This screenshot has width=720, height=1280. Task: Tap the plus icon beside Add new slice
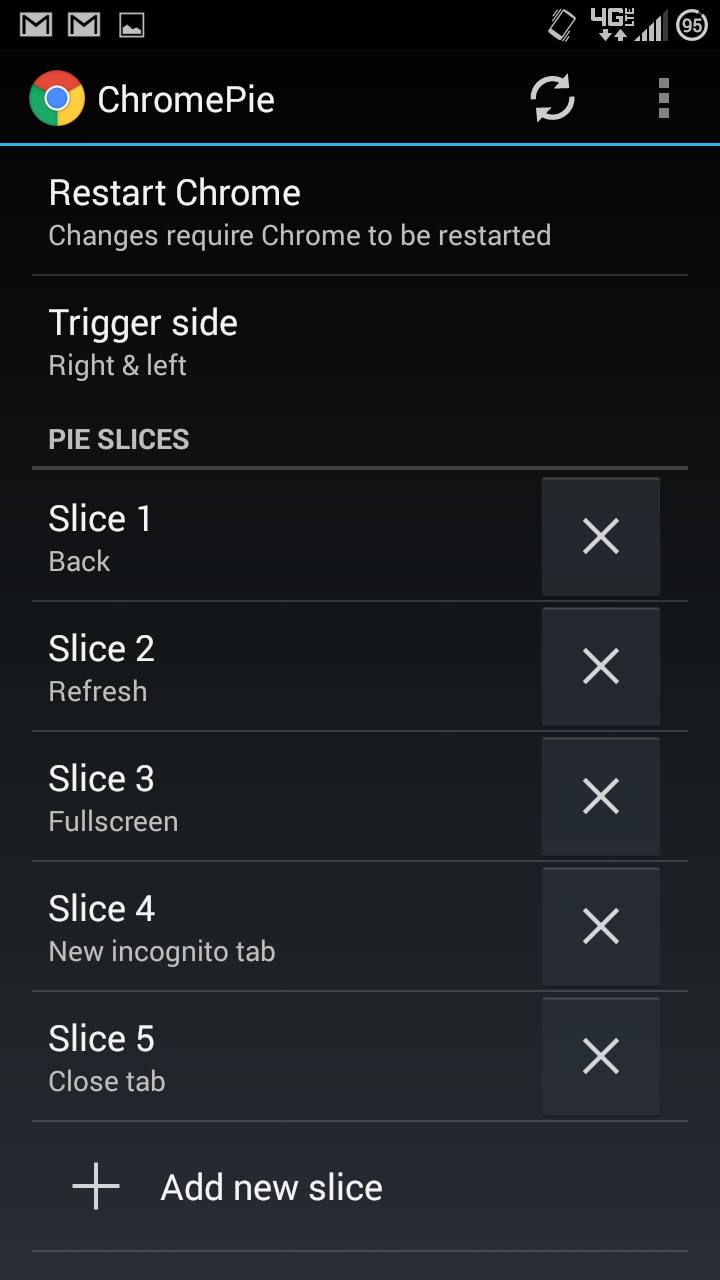(94, 1186)
